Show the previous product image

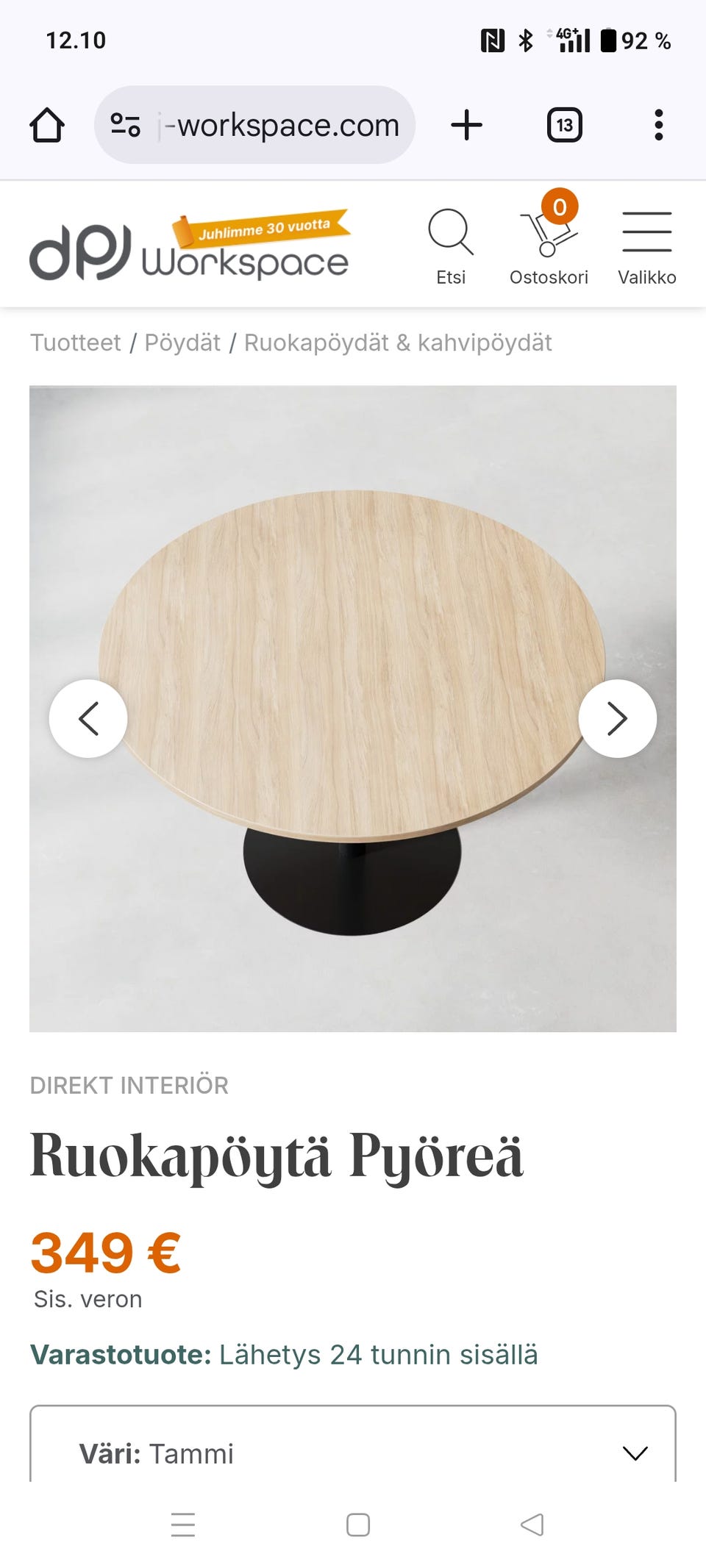tap(88, 718)
